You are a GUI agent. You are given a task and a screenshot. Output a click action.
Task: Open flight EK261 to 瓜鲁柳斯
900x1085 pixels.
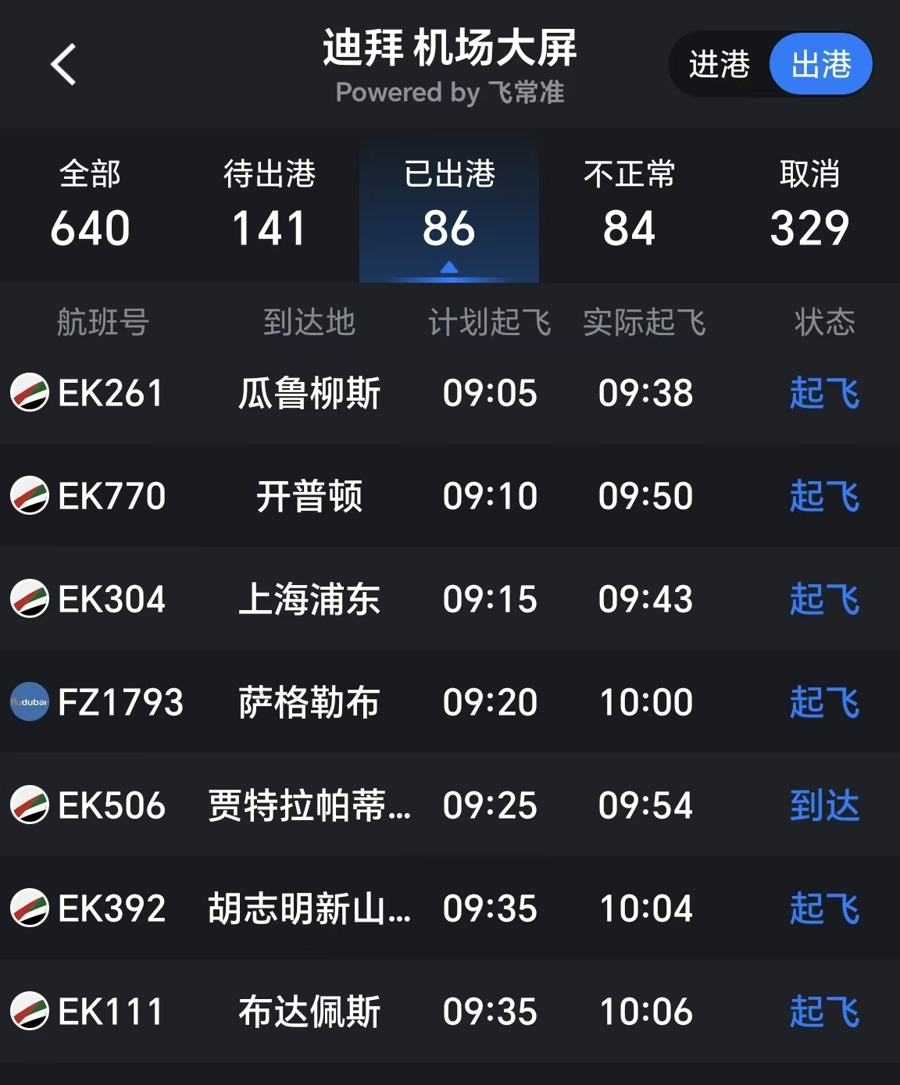pos(450,393)
